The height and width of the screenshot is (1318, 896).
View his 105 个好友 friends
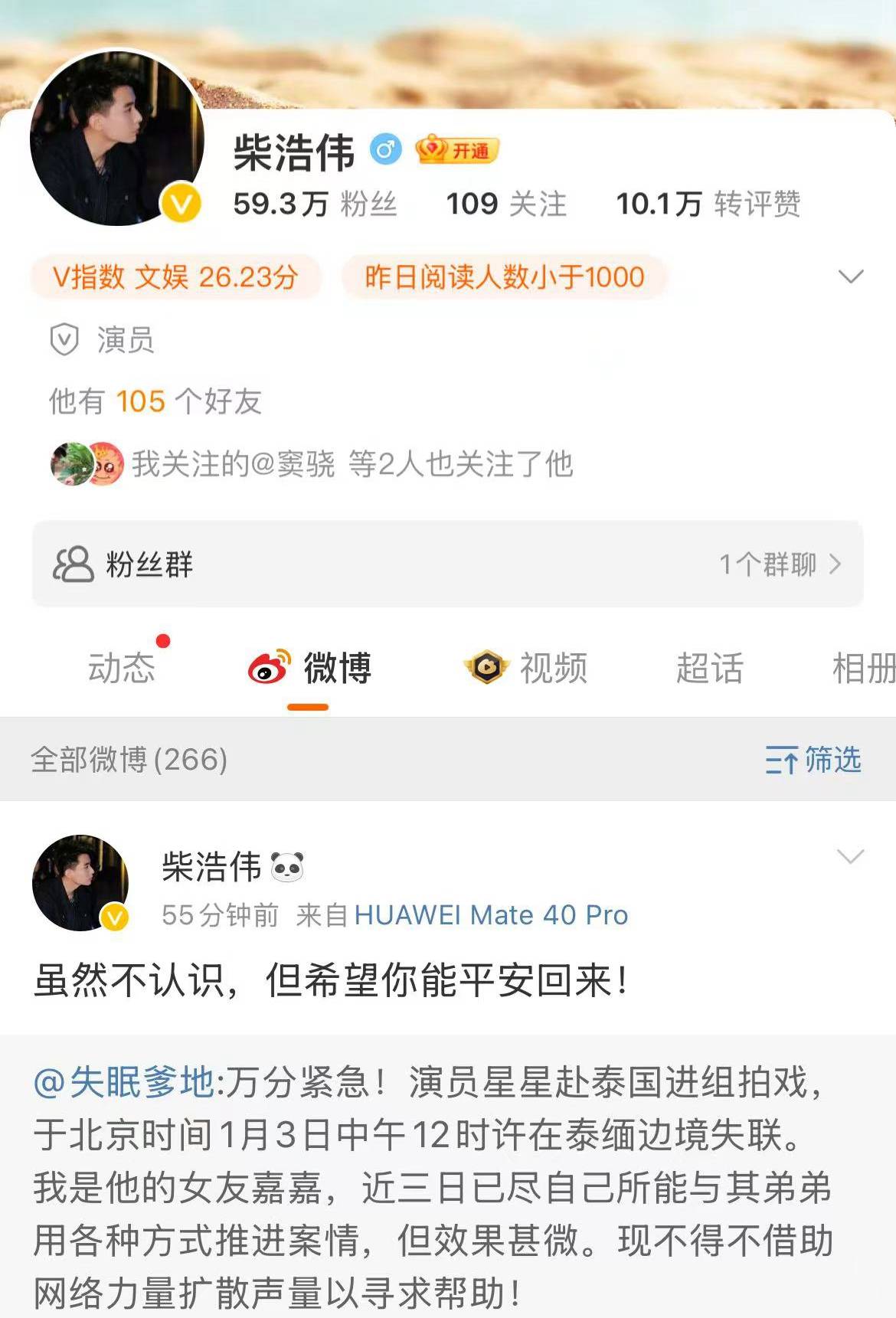[x=155, y=401]
